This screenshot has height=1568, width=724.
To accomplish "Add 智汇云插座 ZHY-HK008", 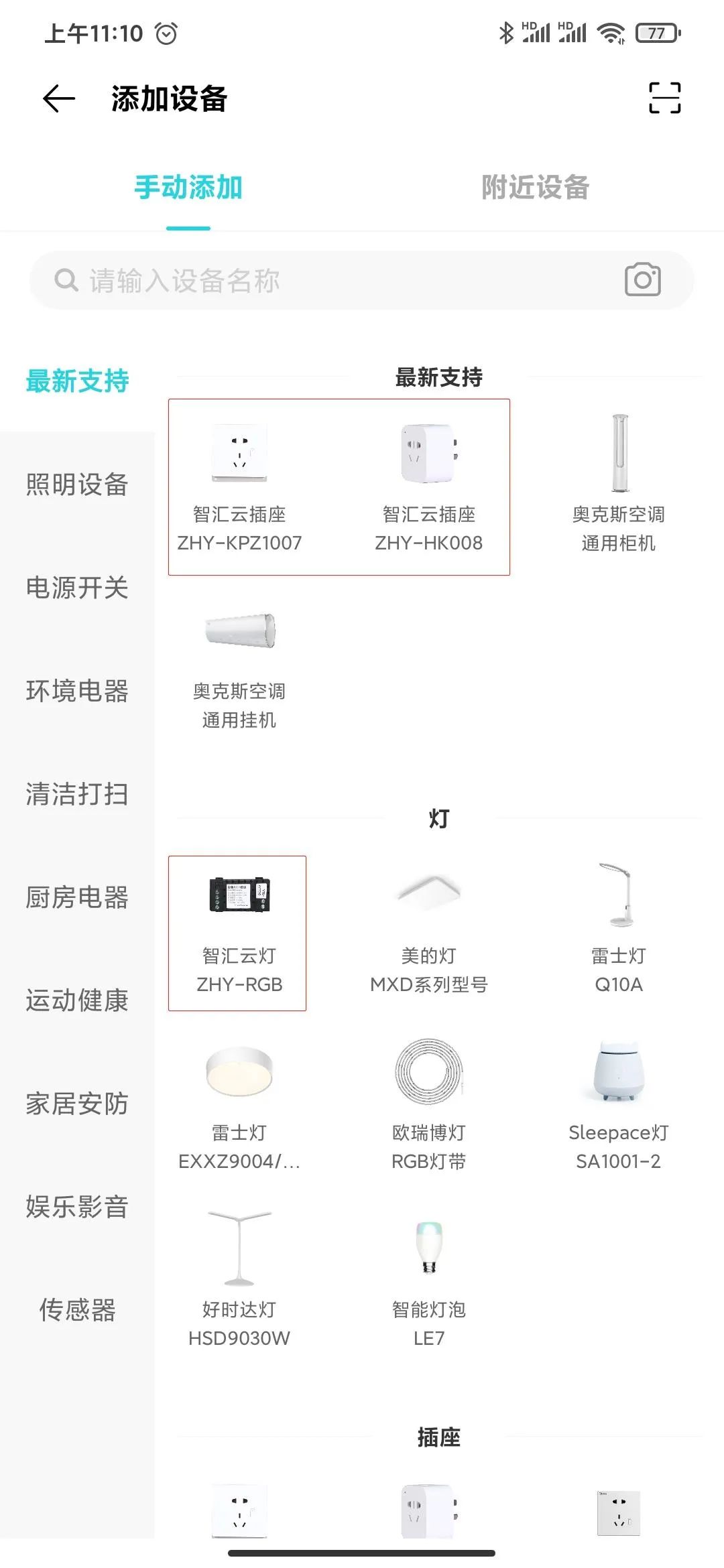I will tap(429, 487).
